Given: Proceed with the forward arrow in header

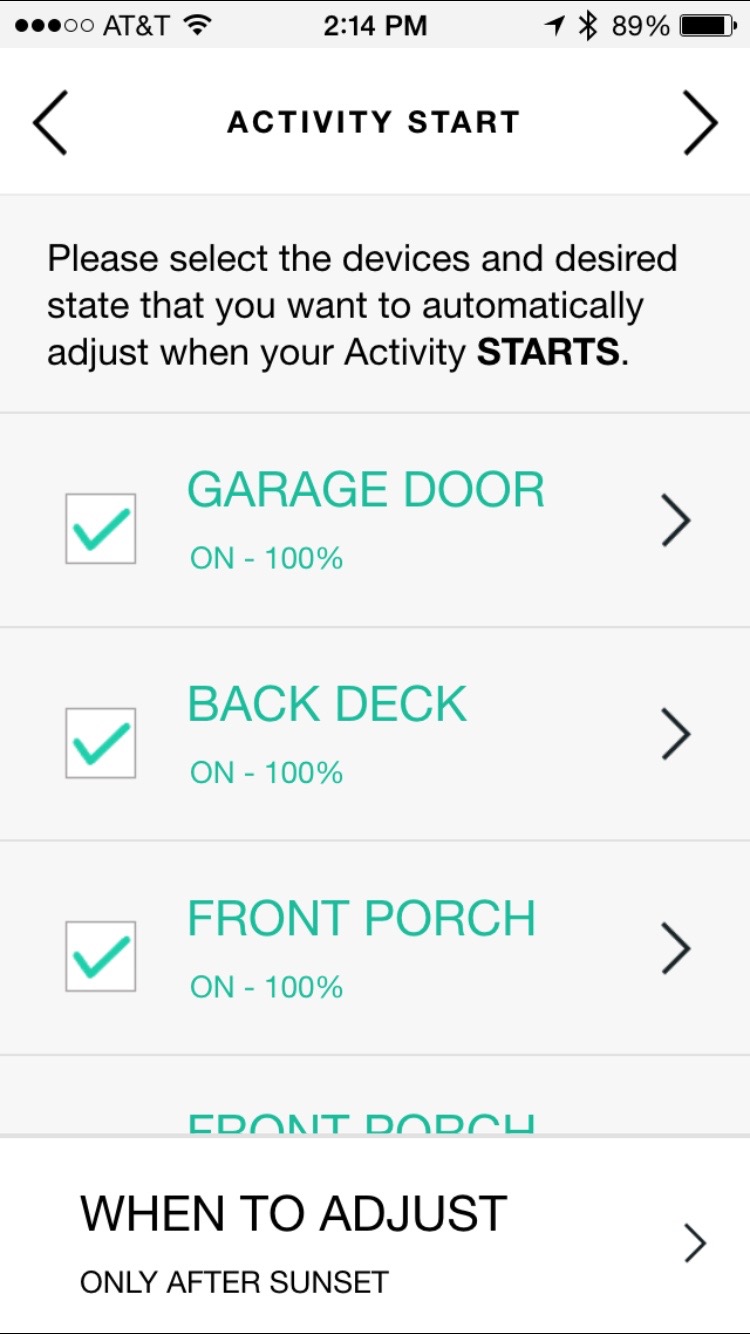Looking at the screenshot, I should [x=700, y=122].
